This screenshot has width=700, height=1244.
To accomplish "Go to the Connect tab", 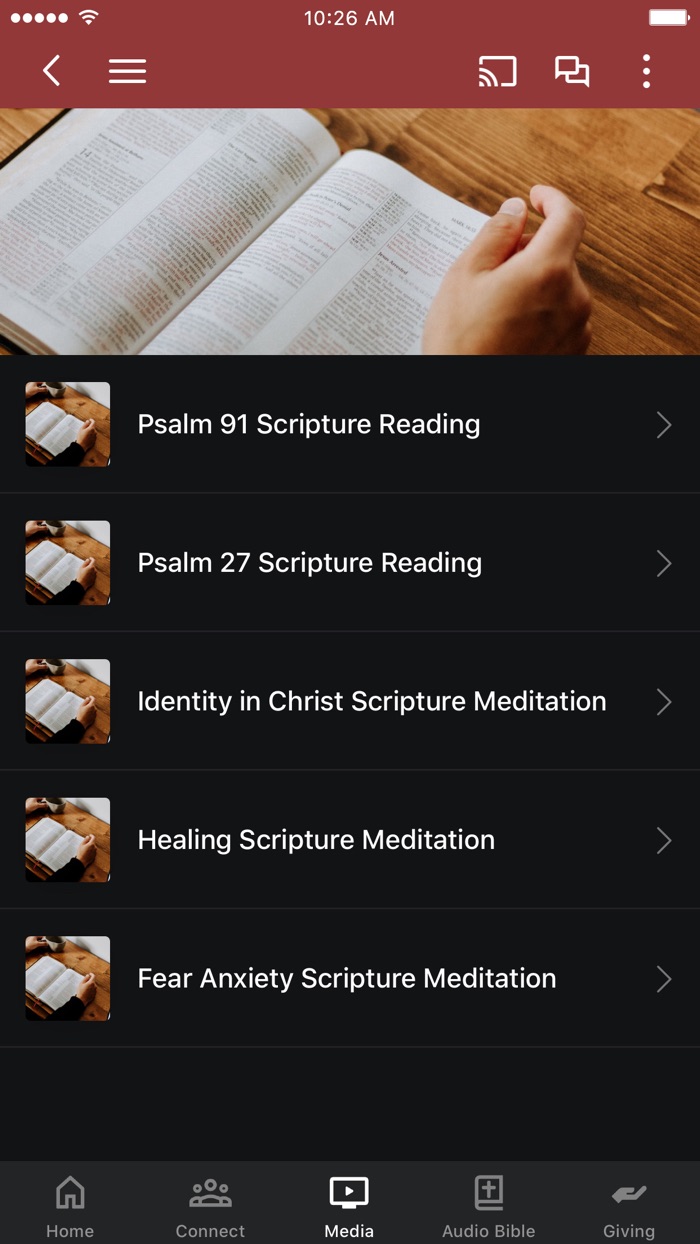I will pyautogui.click(x=210, y=1205).
